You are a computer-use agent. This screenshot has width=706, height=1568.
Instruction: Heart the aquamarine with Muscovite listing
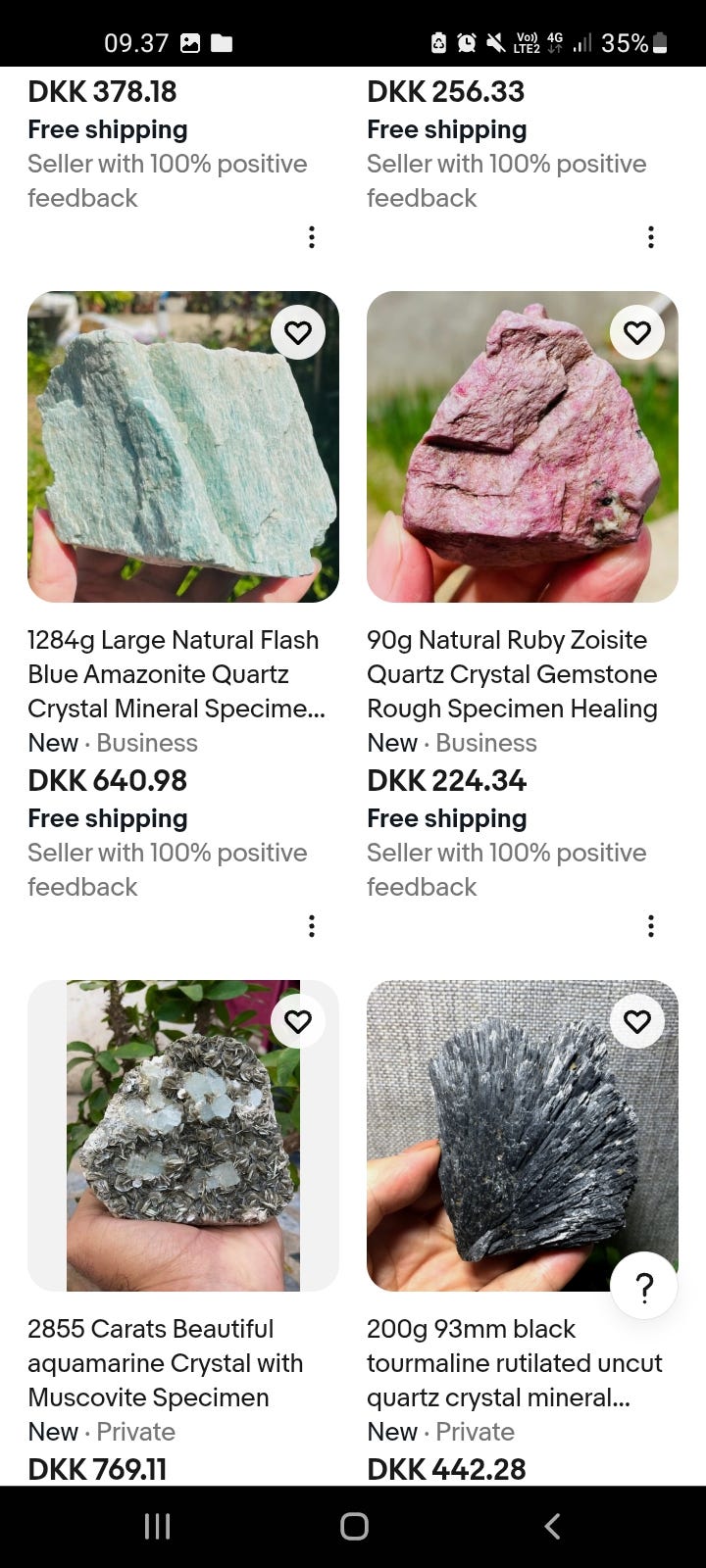(298, 1022)
